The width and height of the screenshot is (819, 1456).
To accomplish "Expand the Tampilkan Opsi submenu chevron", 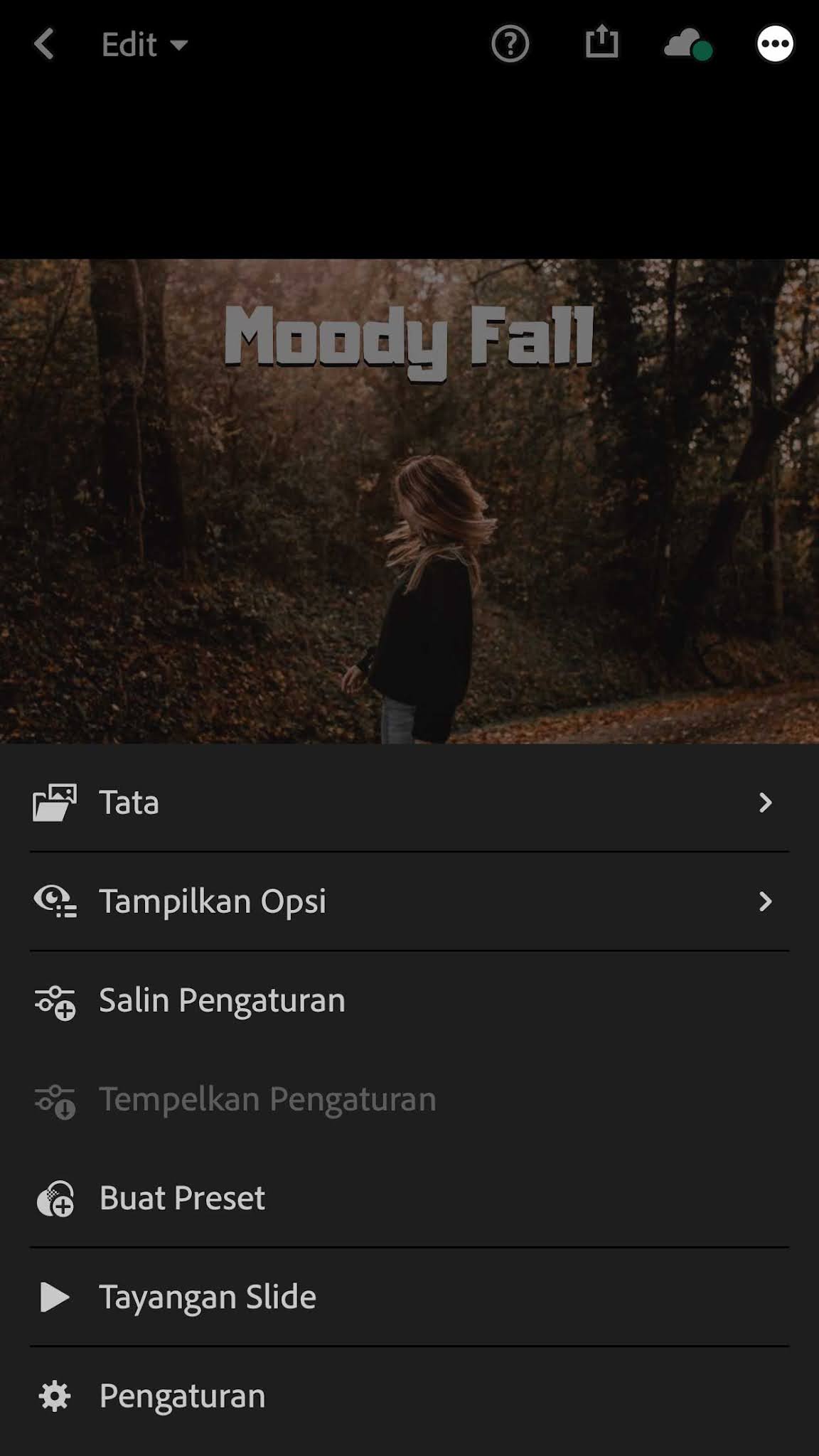I will click(x=766, y=900).
